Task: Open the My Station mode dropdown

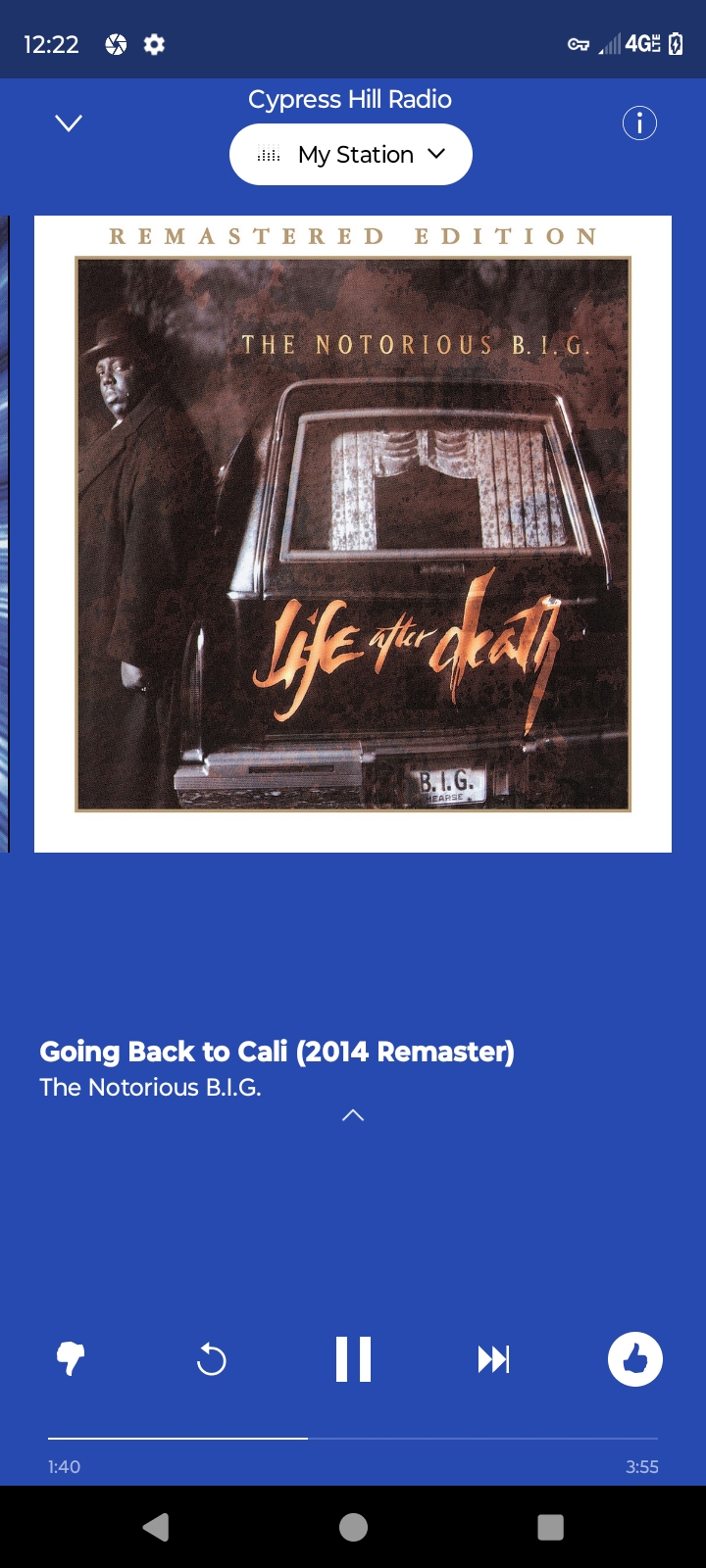Action: pyautogui.click(x=351, y=154)
